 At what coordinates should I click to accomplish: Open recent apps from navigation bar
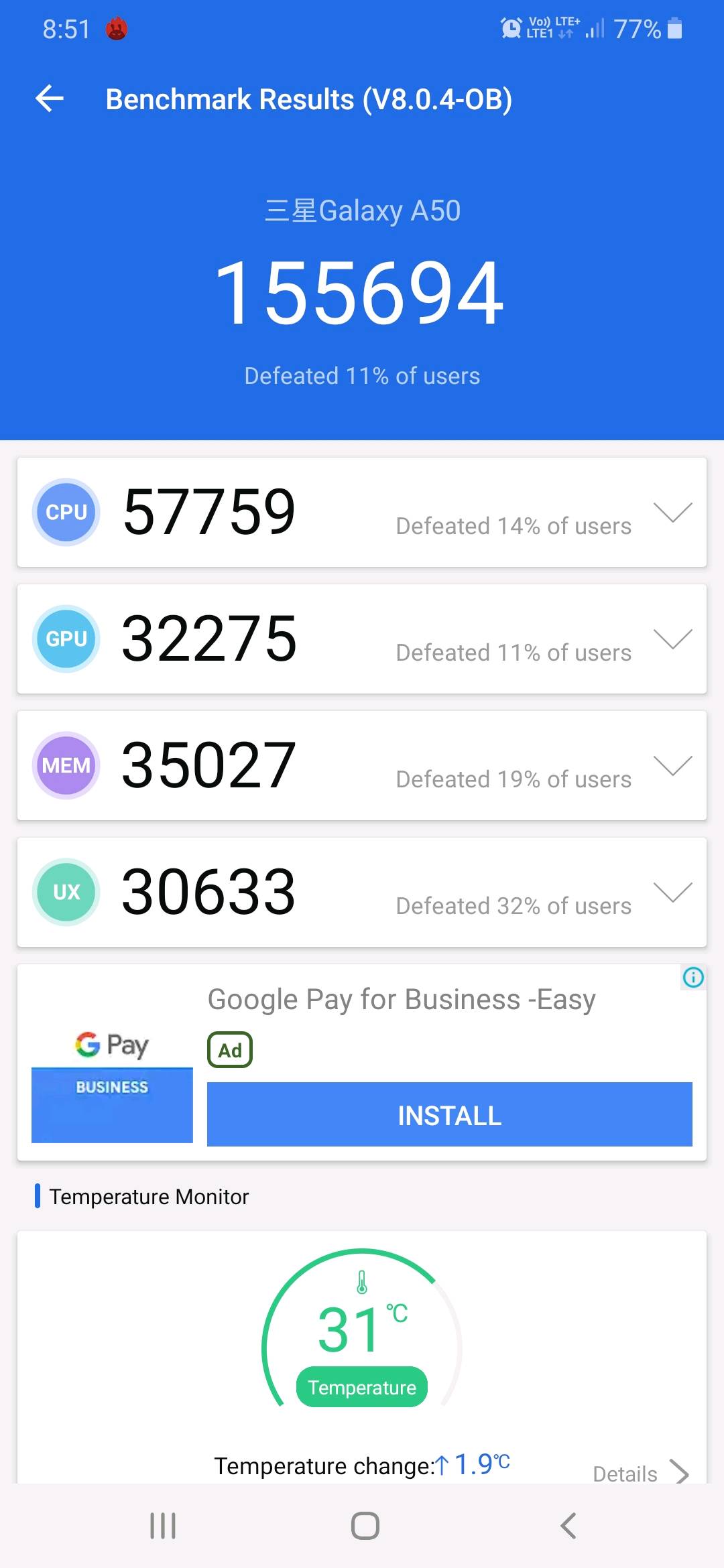pyautogui.click(x=163, y=1526)
